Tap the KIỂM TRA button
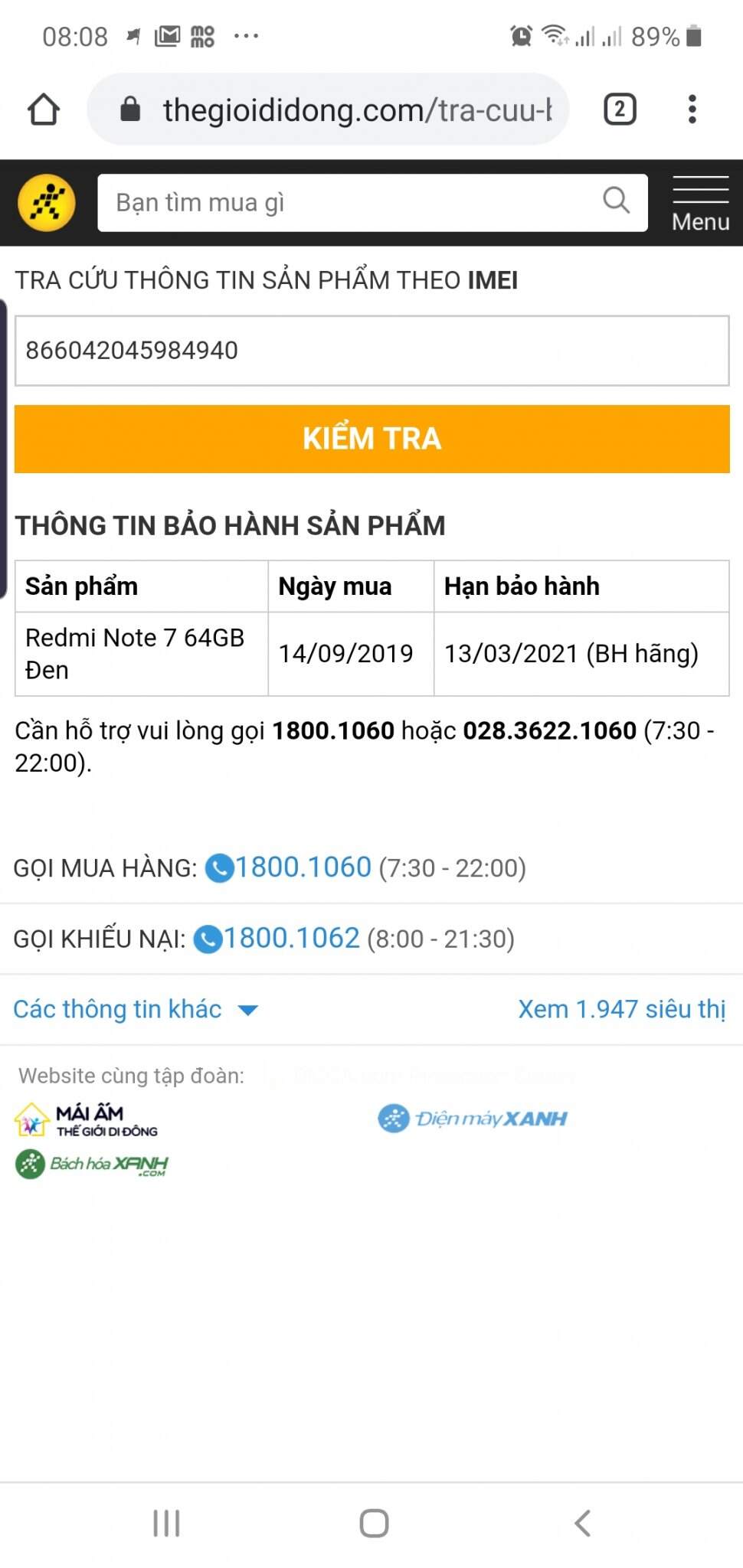The image size is (743, 1568). (x=371, y=439)
